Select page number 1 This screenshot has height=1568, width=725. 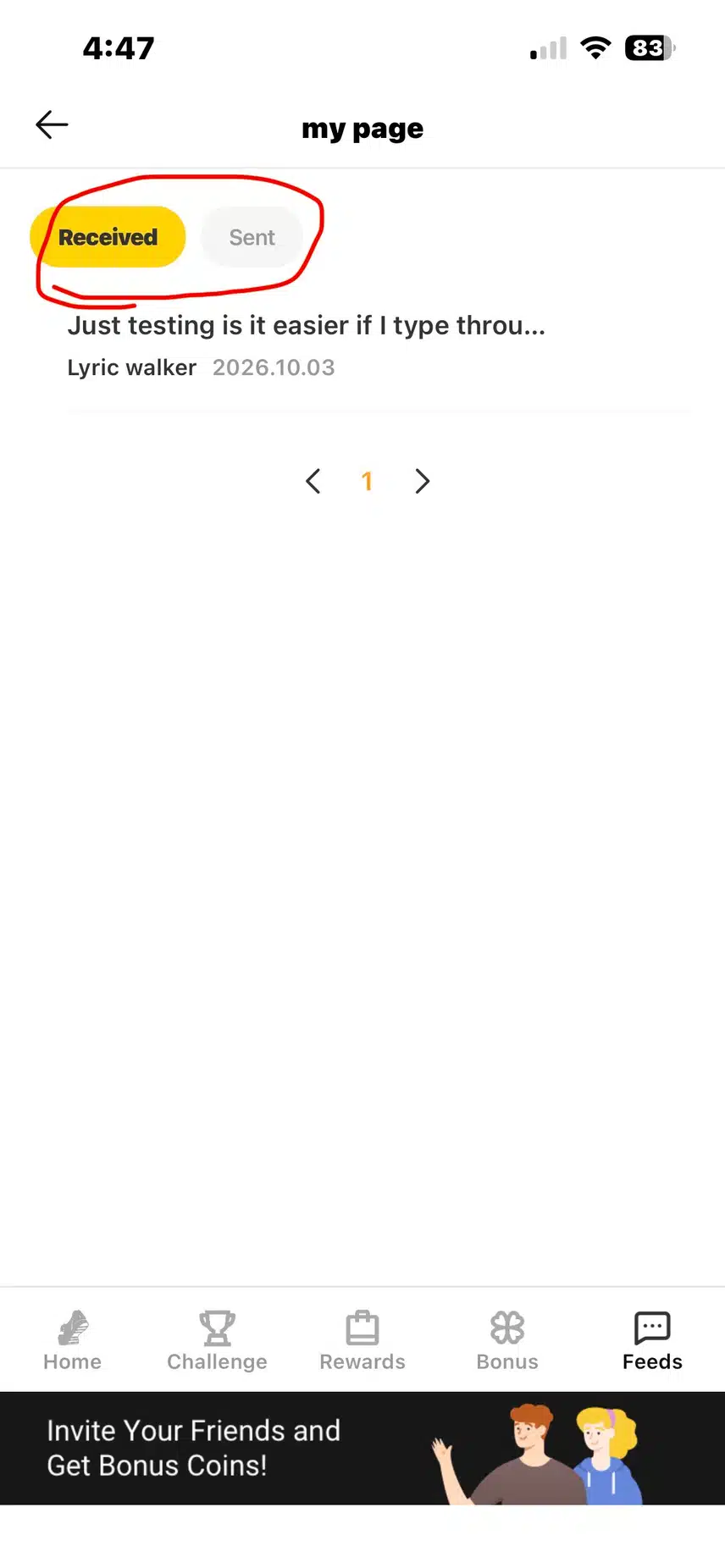[x=367, y=481]
